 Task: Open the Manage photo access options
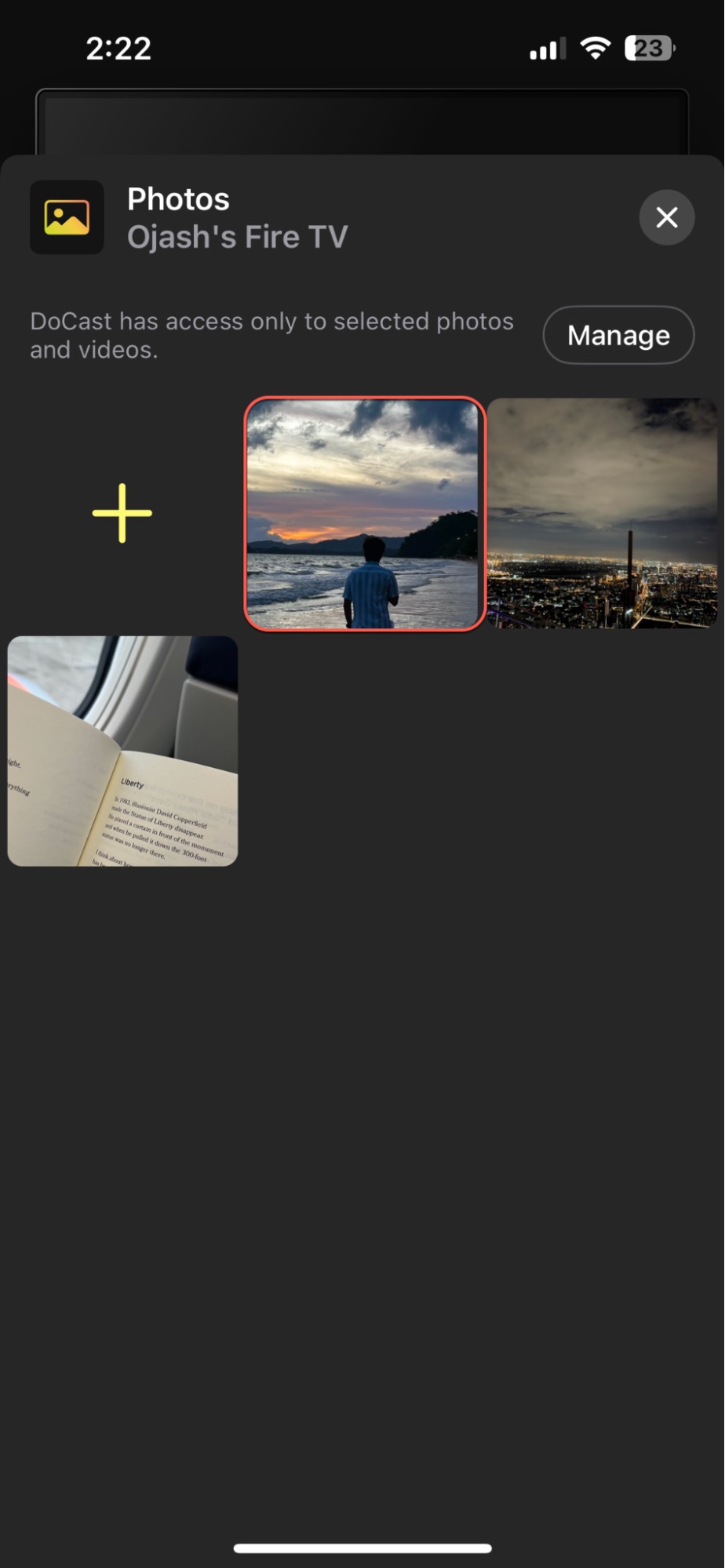pos(618,335)
